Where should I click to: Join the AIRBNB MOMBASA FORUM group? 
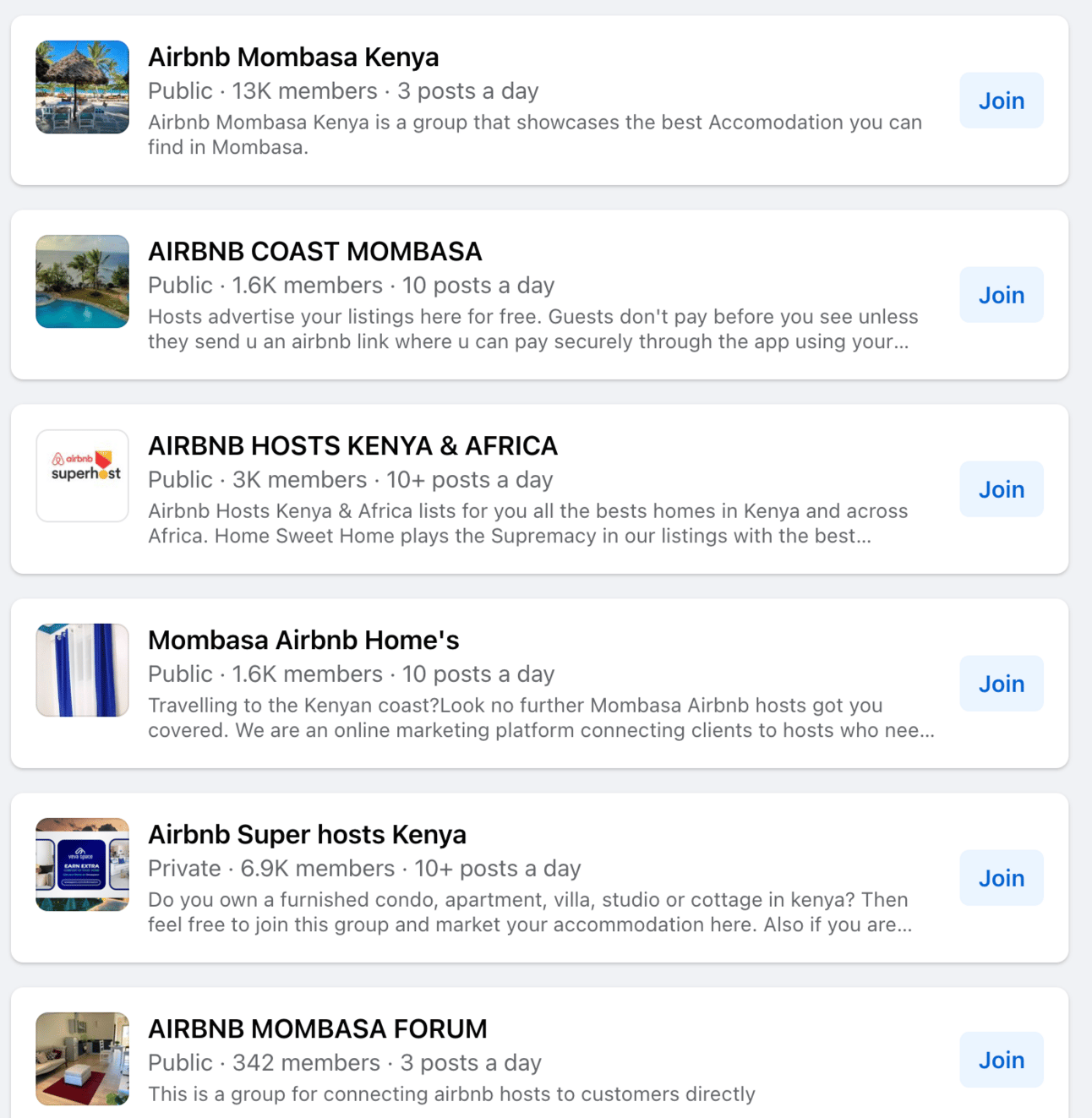click(x=1001, y=1060)
